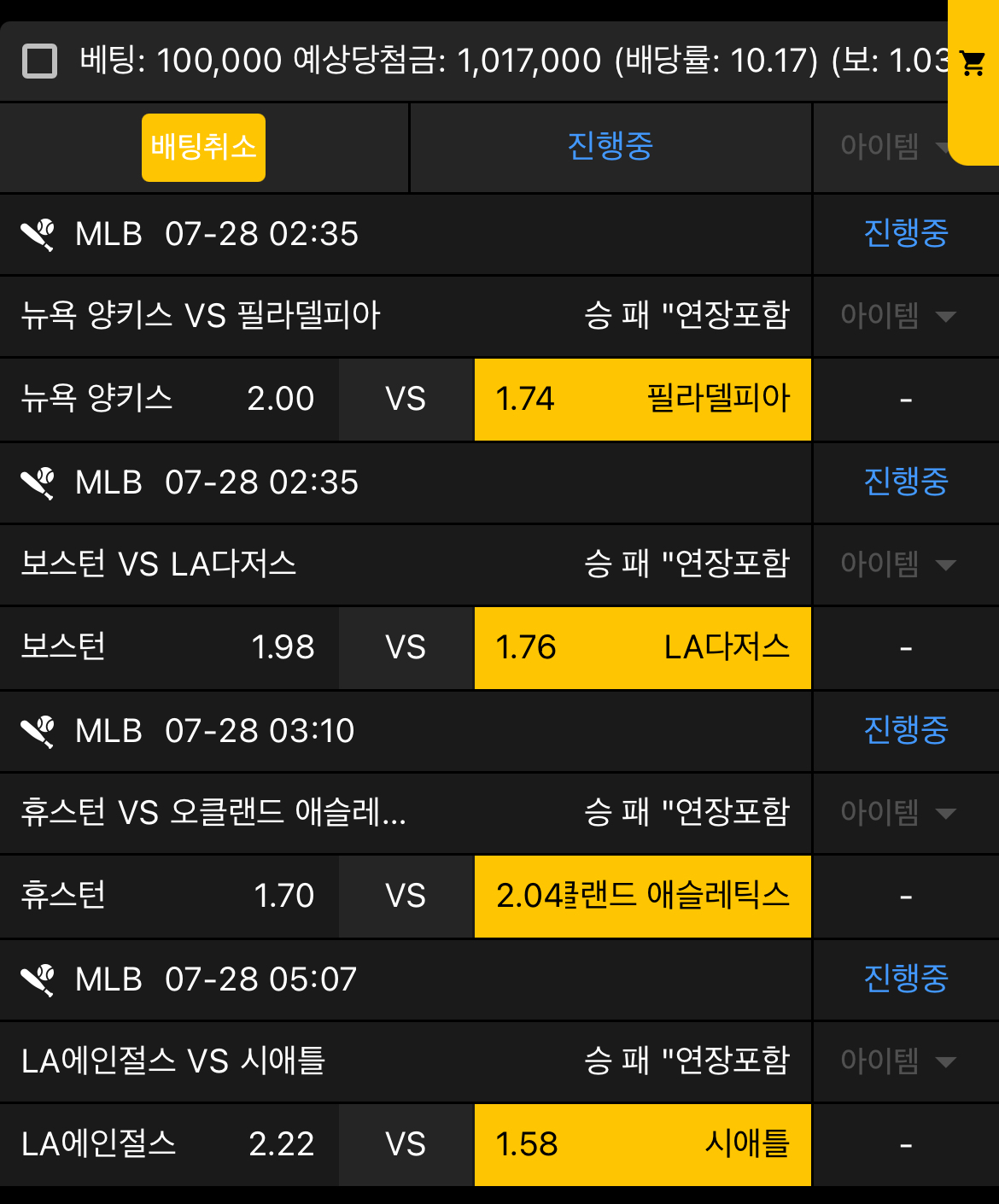Click the shopping cart icon

tap(972, 61)
